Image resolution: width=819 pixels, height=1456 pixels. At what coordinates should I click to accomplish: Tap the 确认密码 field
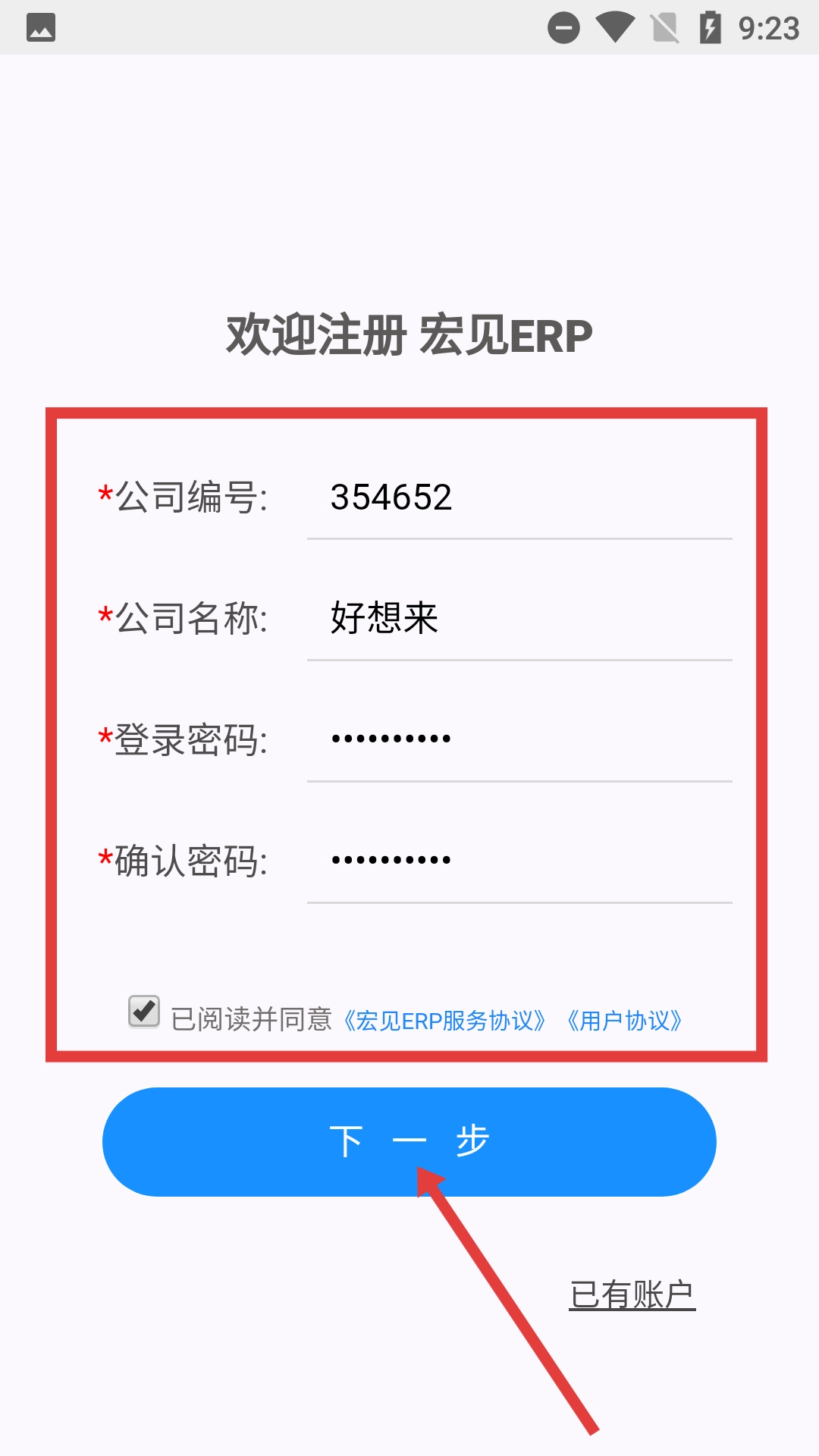[519, 860]
